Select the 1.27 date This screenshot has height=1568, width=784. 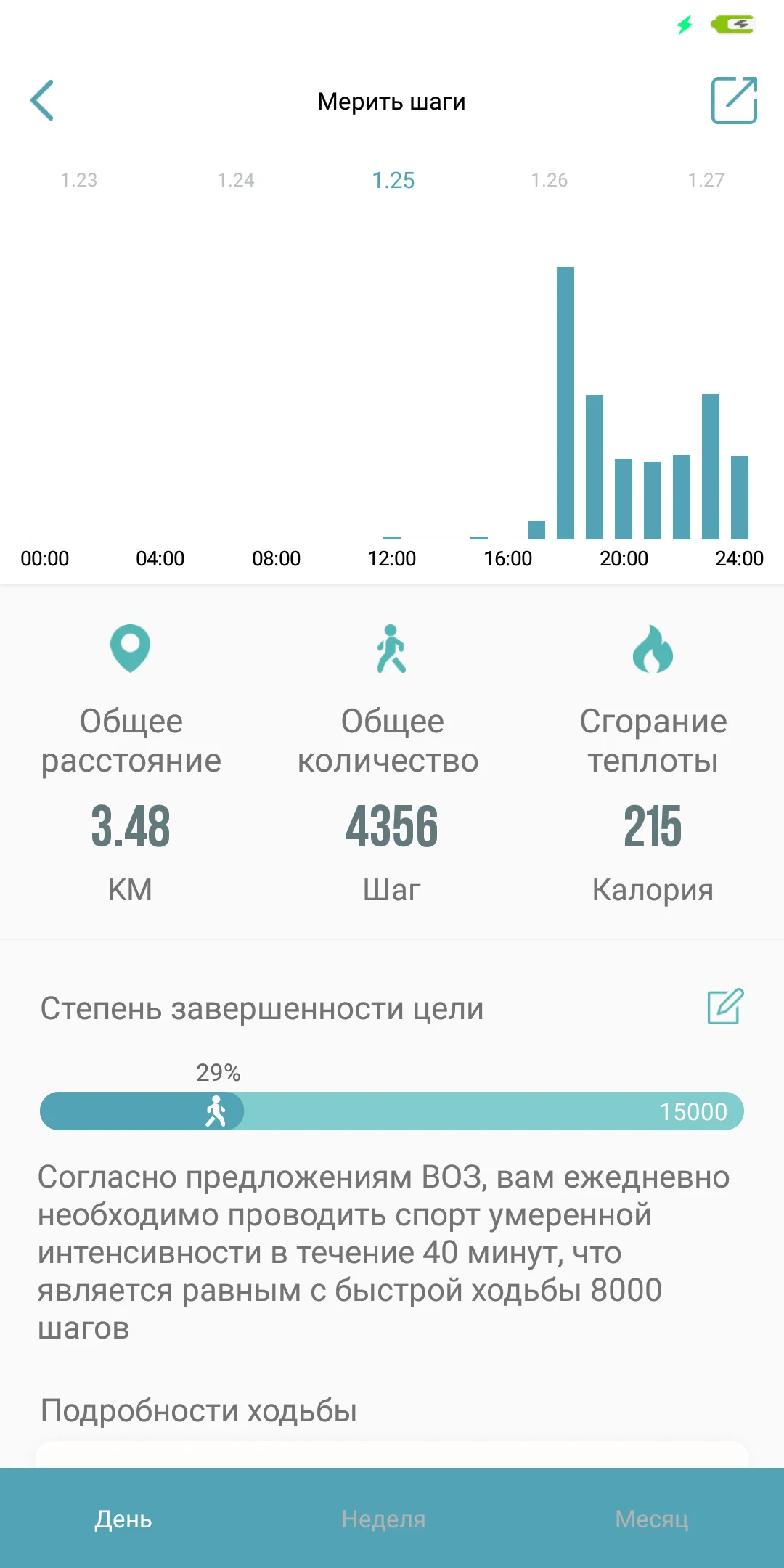[x=706, y=180]
